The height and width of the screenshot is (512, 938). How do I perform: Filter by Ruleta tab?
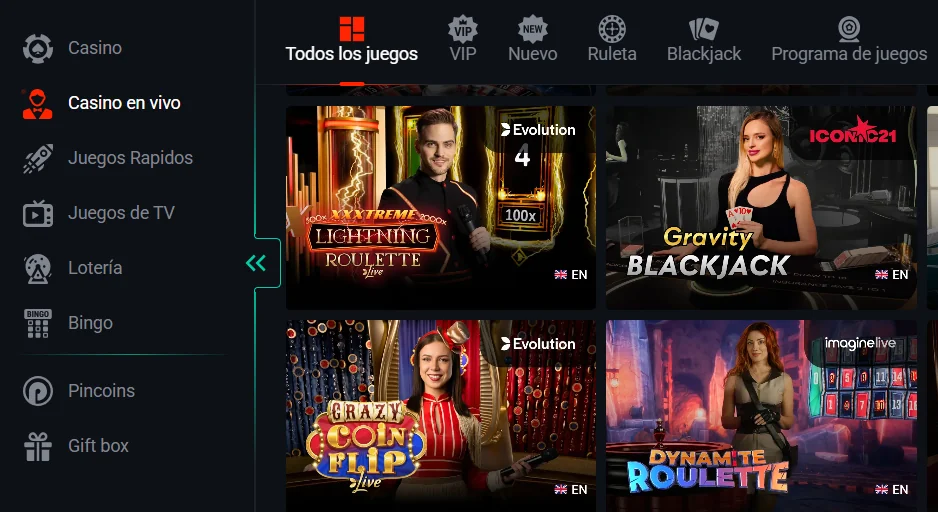[x=612, y=41]
